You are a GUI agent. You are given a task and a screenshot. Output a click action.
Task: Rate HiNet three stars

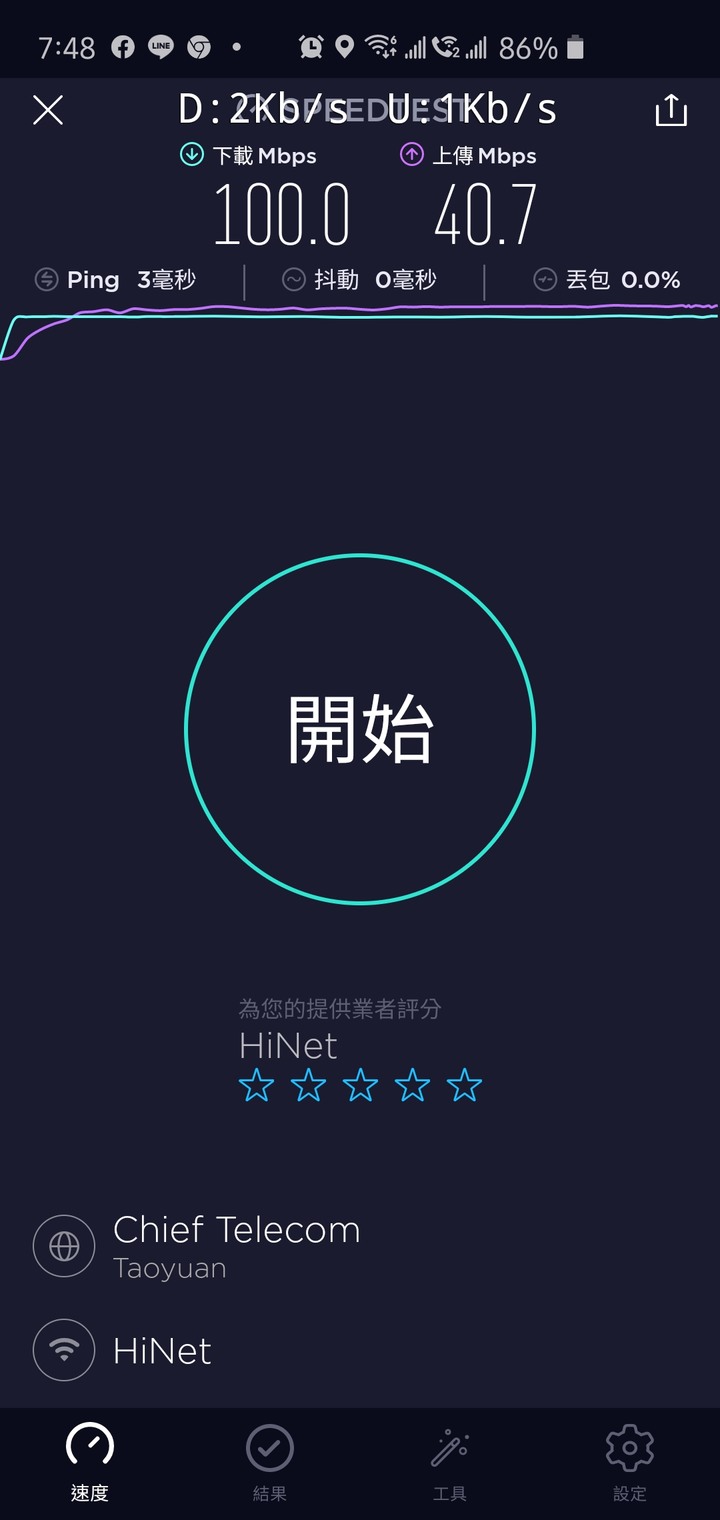(x=361, y=1085)
